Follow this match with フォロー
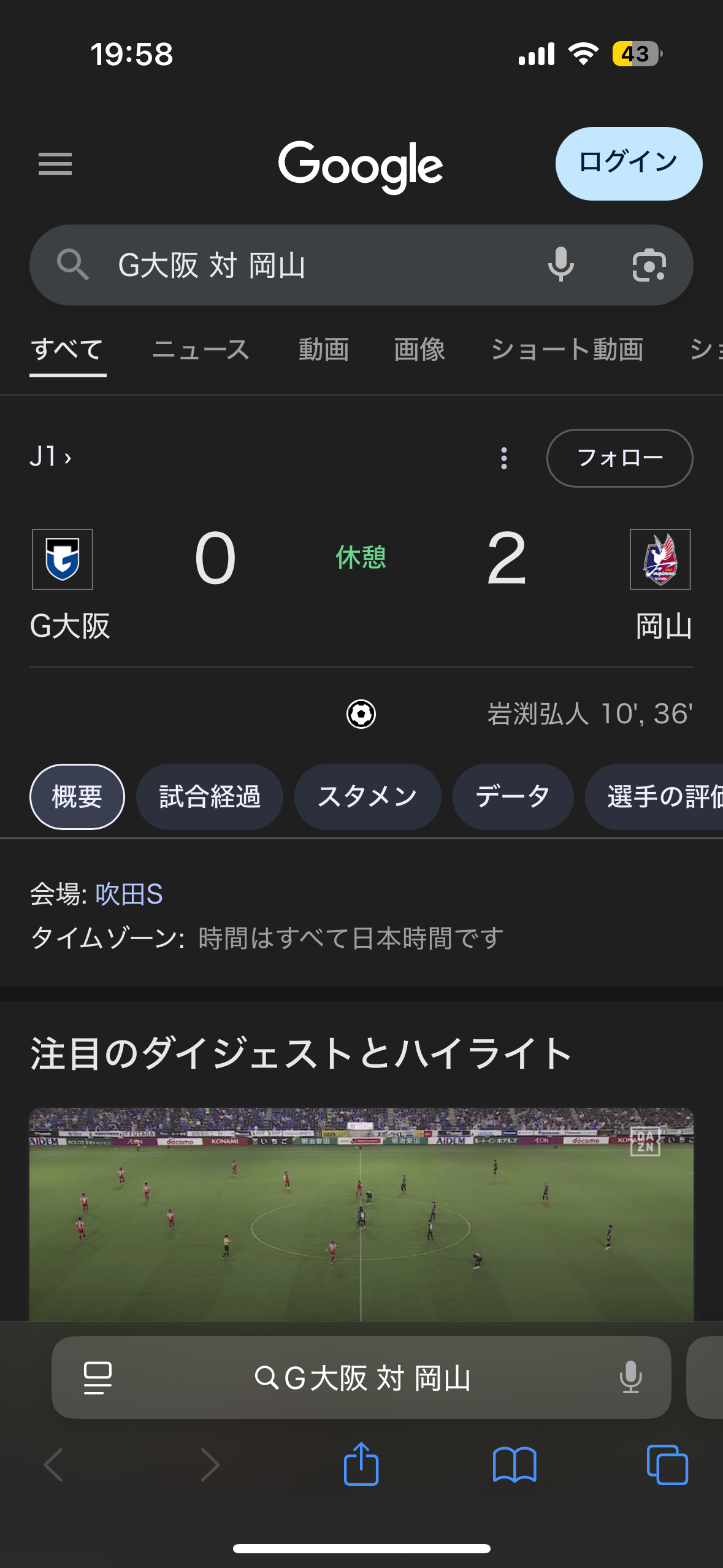Image resolution: width=723 pixels, height=1568 pixels. pyautogui.click(x=619, y=458)
